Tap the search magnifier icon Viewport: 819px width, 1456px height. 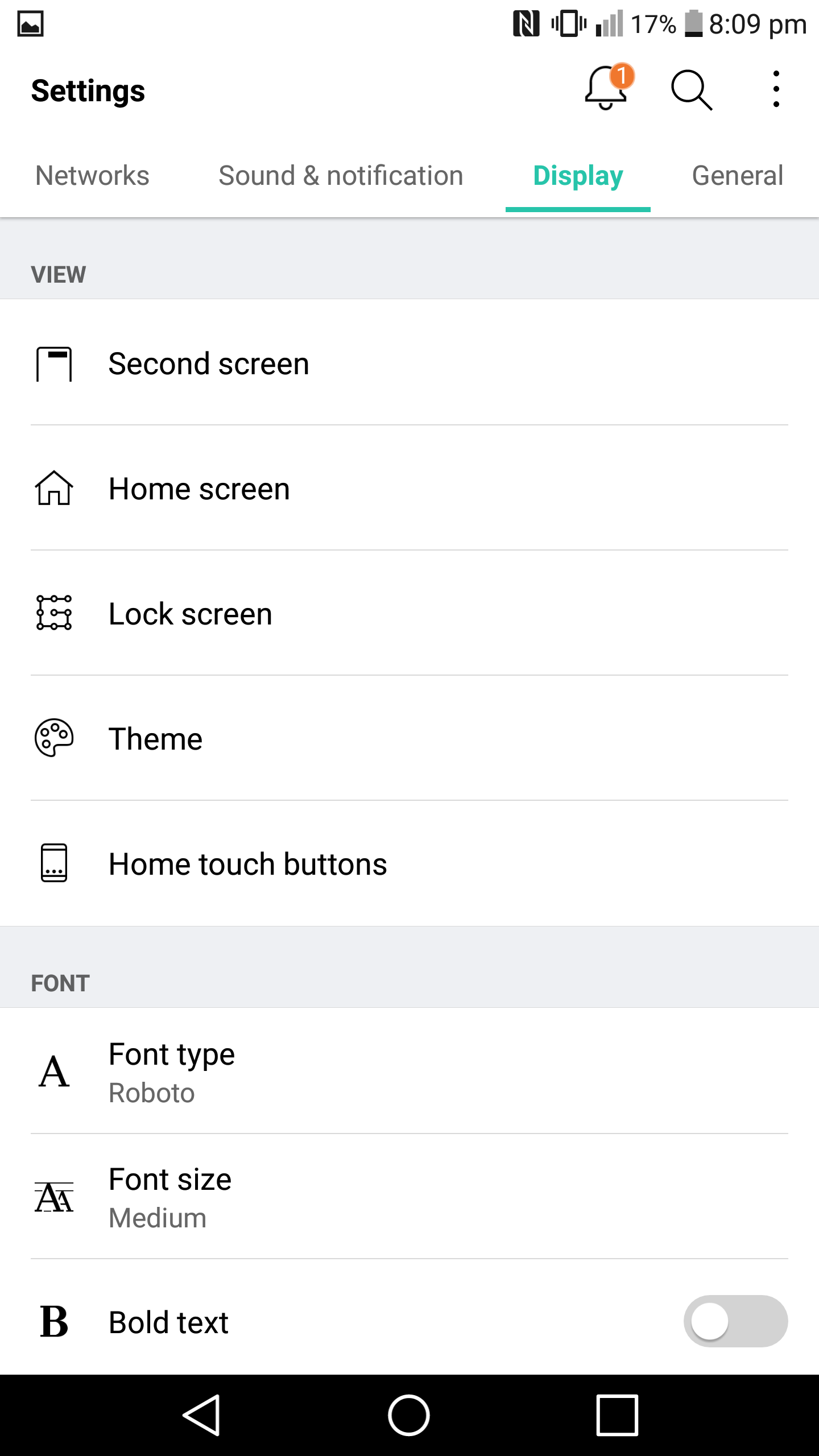(x=692, y=90)
